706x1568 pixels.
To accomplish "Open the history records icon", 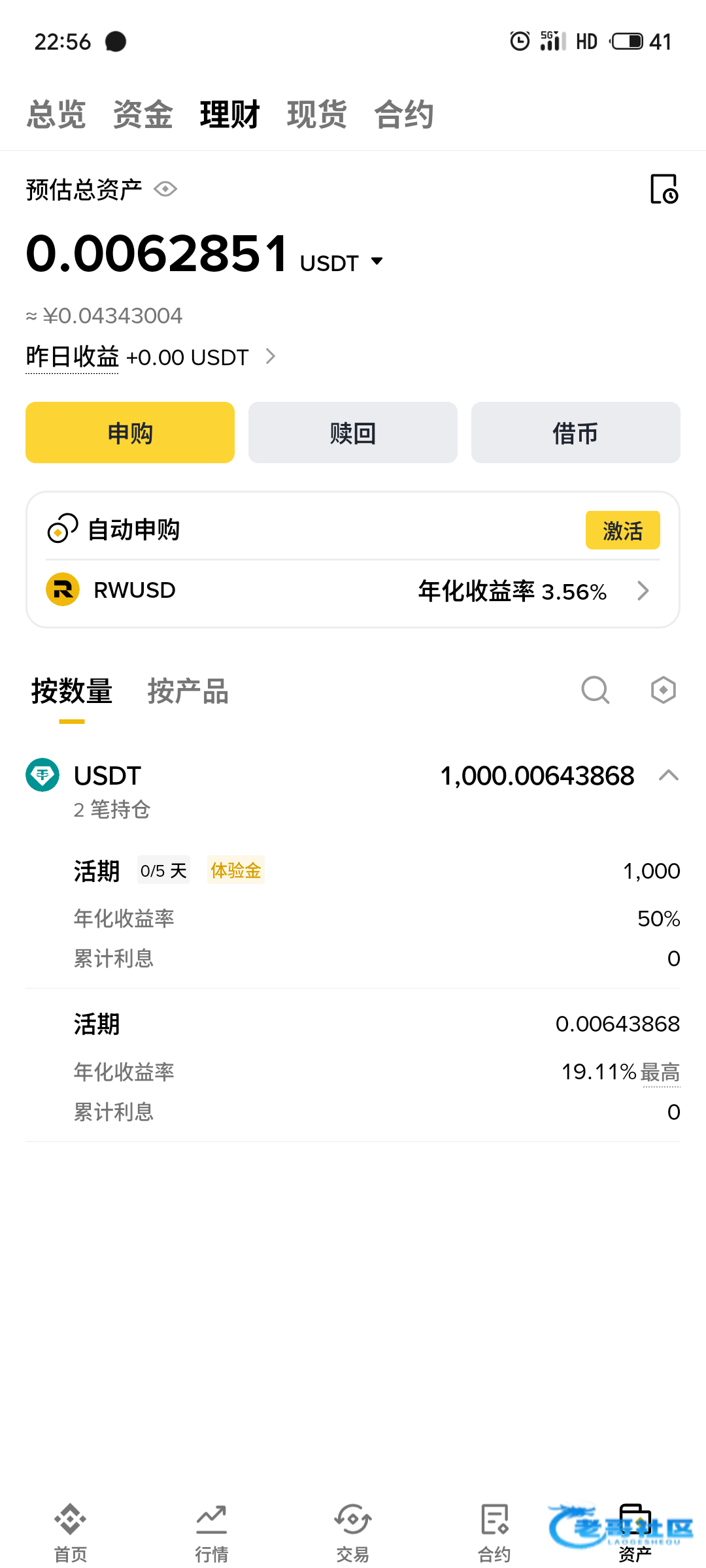I will pyautogui.click(x=664, y=189).
